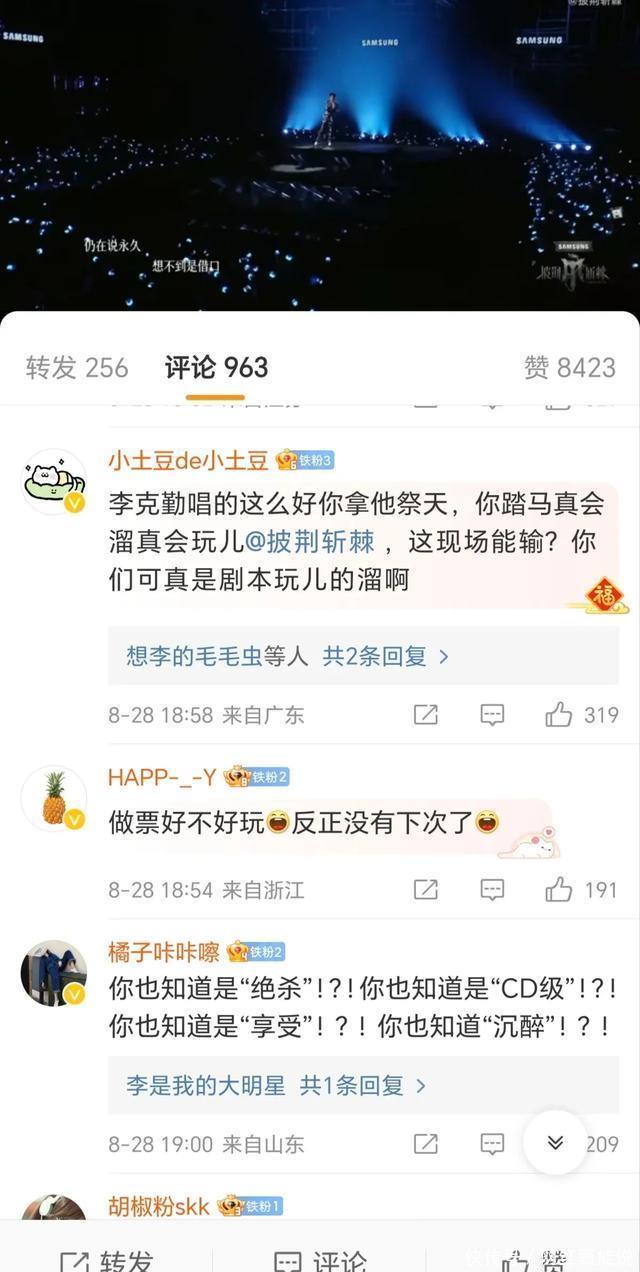Reply to 橘子咔咔嚓's comment
The height and width of the screenshot is (1272, 640).
coord(492,1144)
